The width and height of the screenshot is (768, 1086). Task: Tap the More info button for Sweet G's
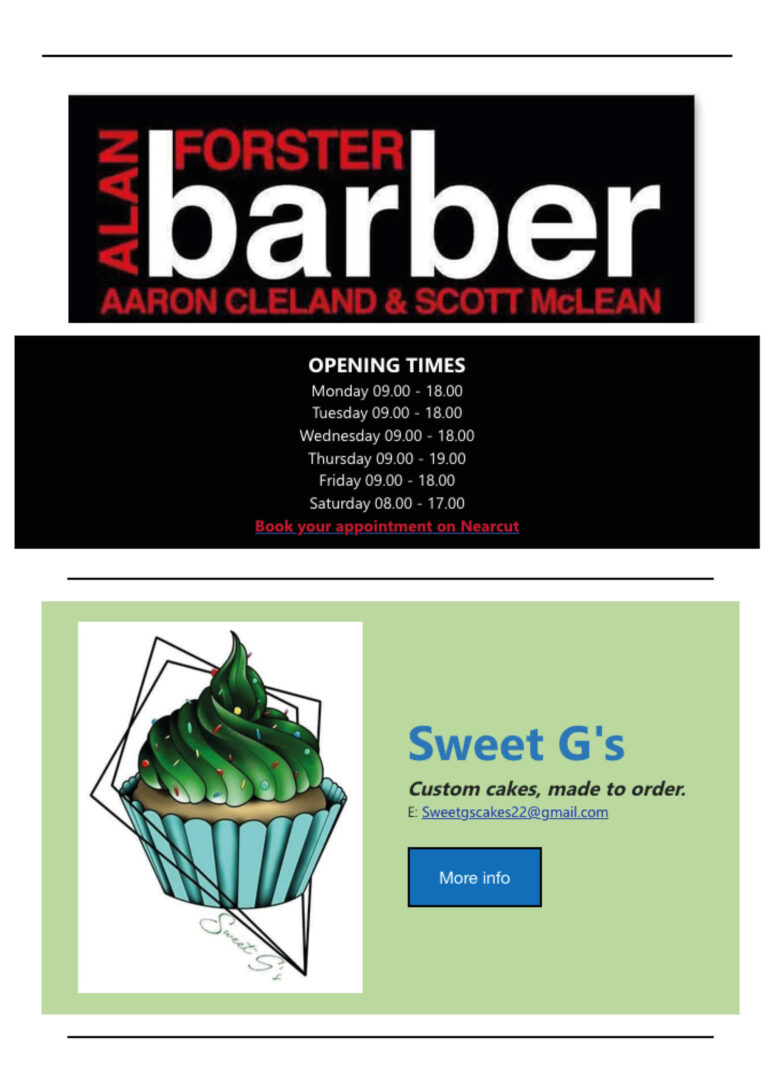[x=474, y=877]
